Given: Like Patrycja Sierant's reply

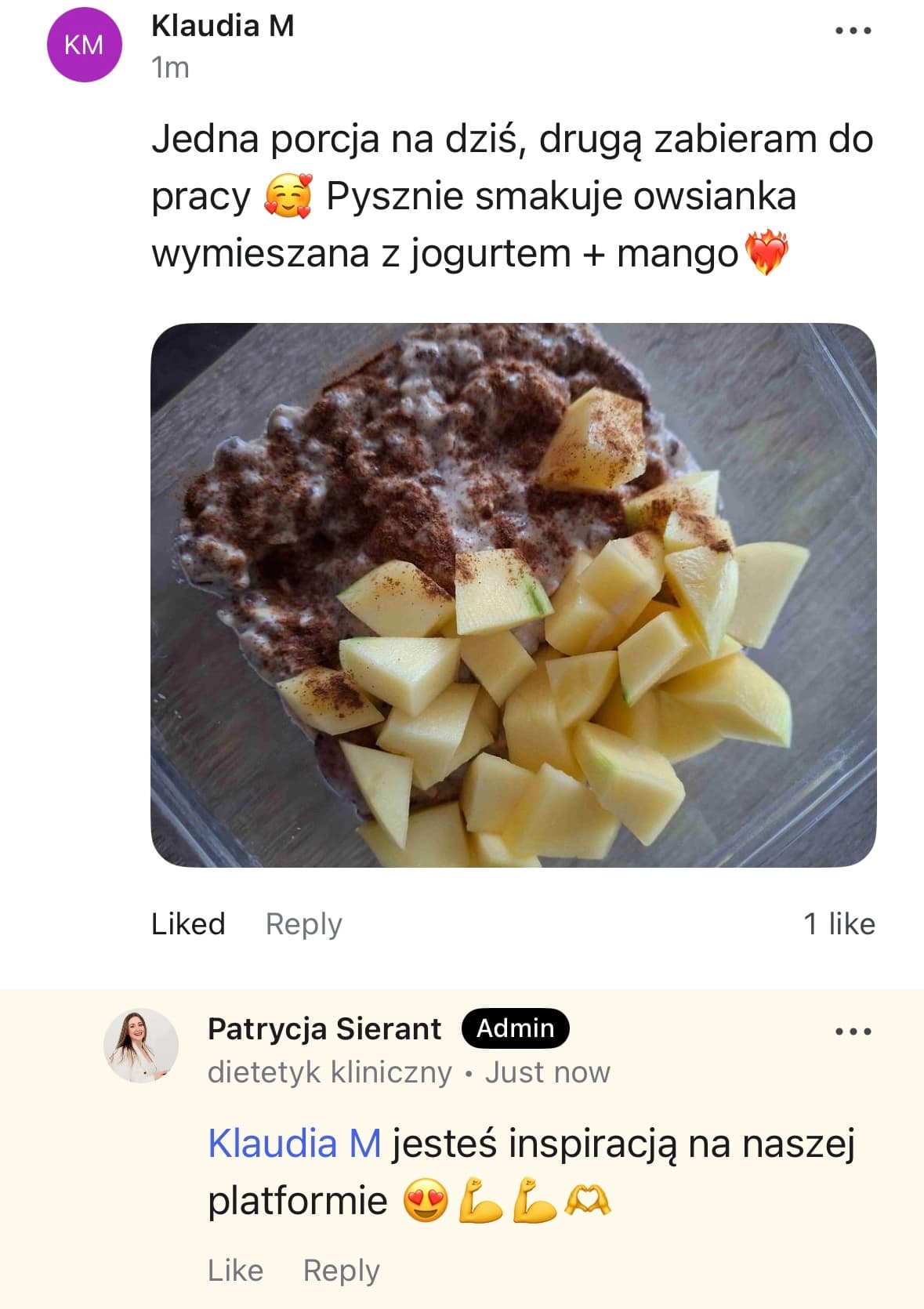Looking at the screenshot, I should [x=236, y=1270].
